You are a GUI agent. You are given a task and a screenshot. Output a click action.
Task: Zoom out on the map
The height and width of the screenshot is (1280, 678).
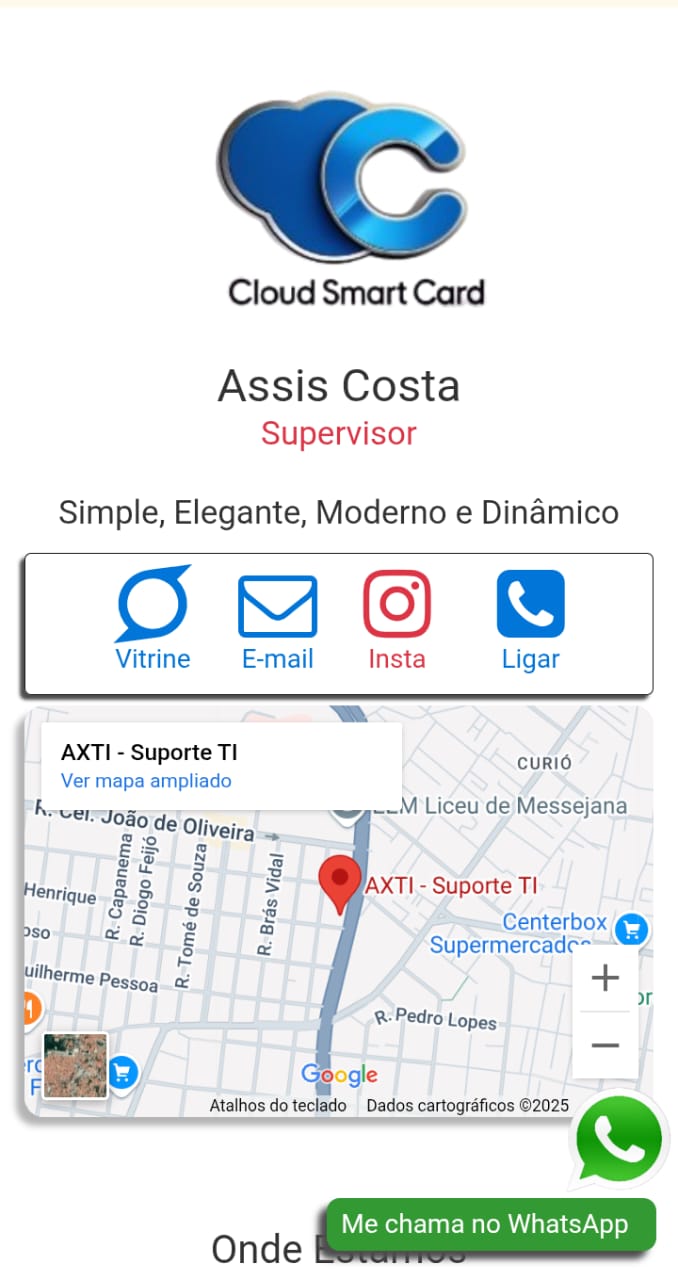(x=605, y=1045)
